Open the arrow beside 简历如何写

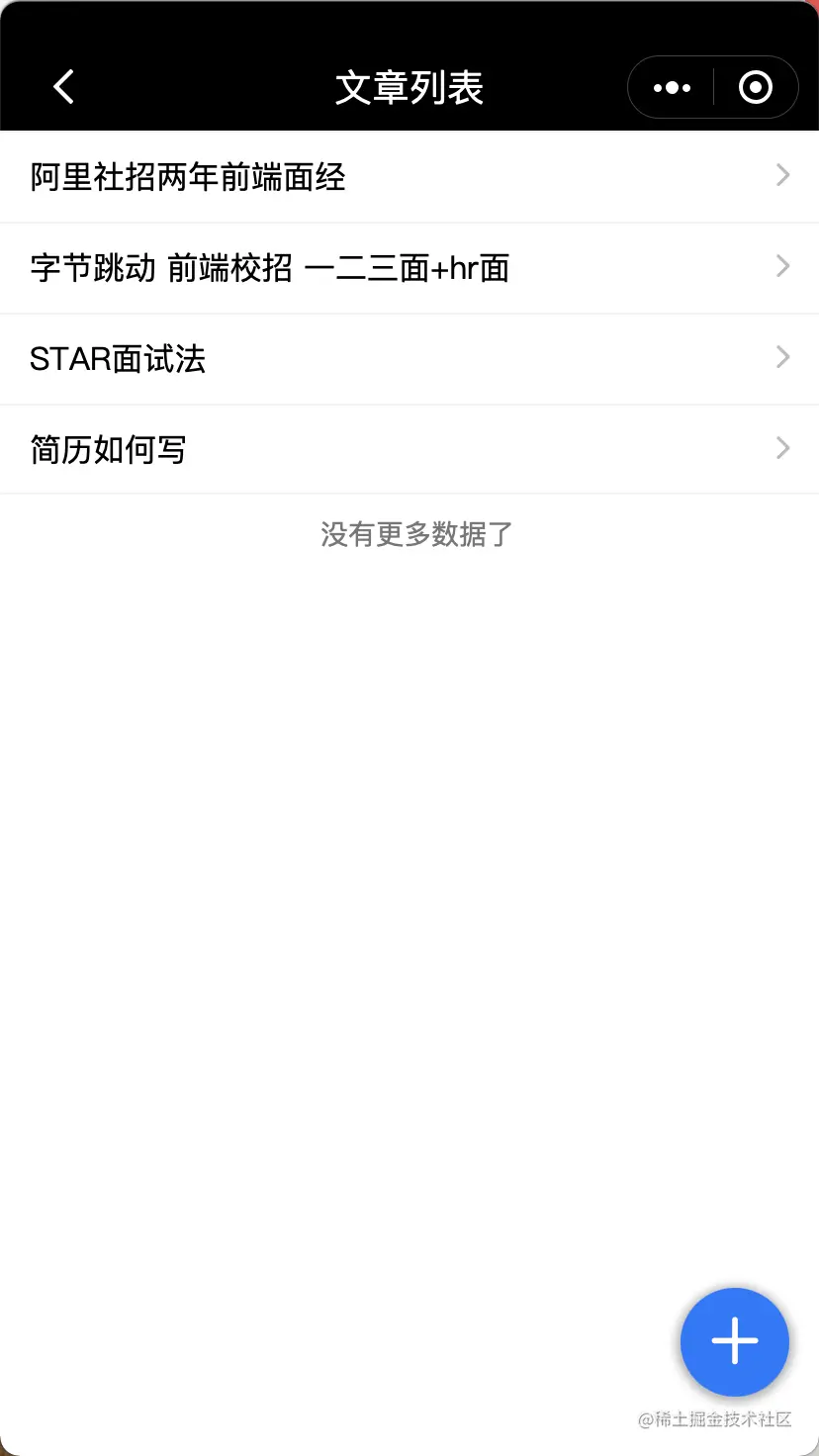pos(782,448)
